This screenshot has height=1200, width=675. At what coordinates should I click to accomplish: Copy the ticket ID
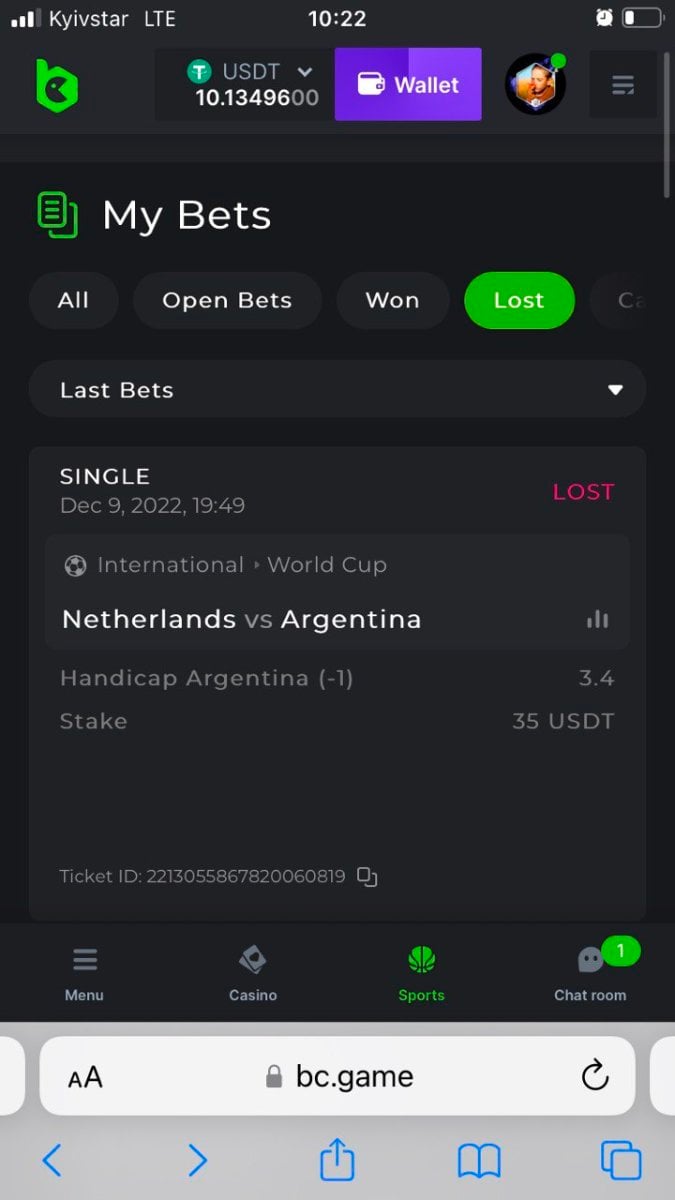pyautogui.click(x=368, y=877)
